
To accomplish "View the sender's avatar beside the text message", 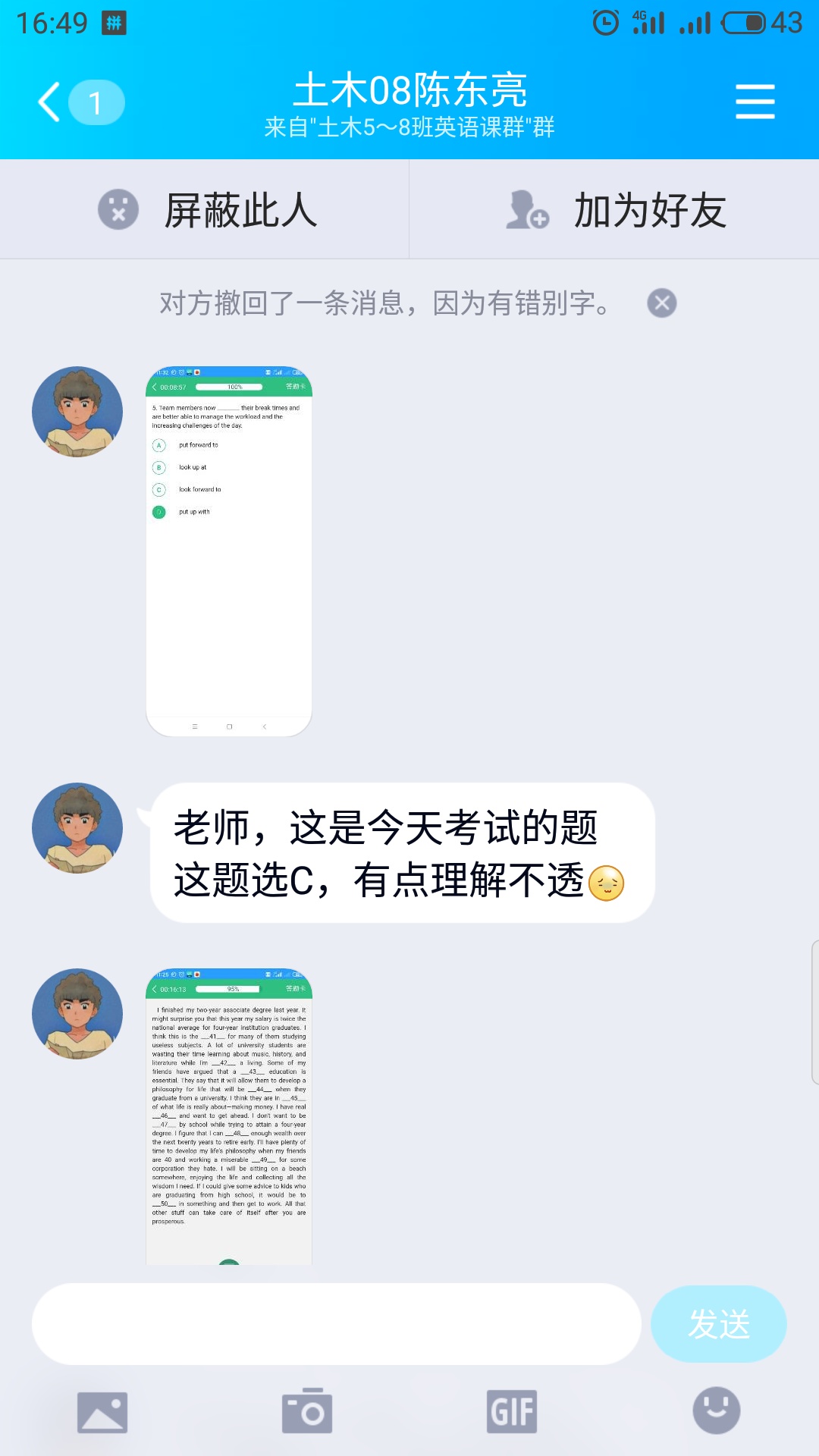I will point(77,828).
